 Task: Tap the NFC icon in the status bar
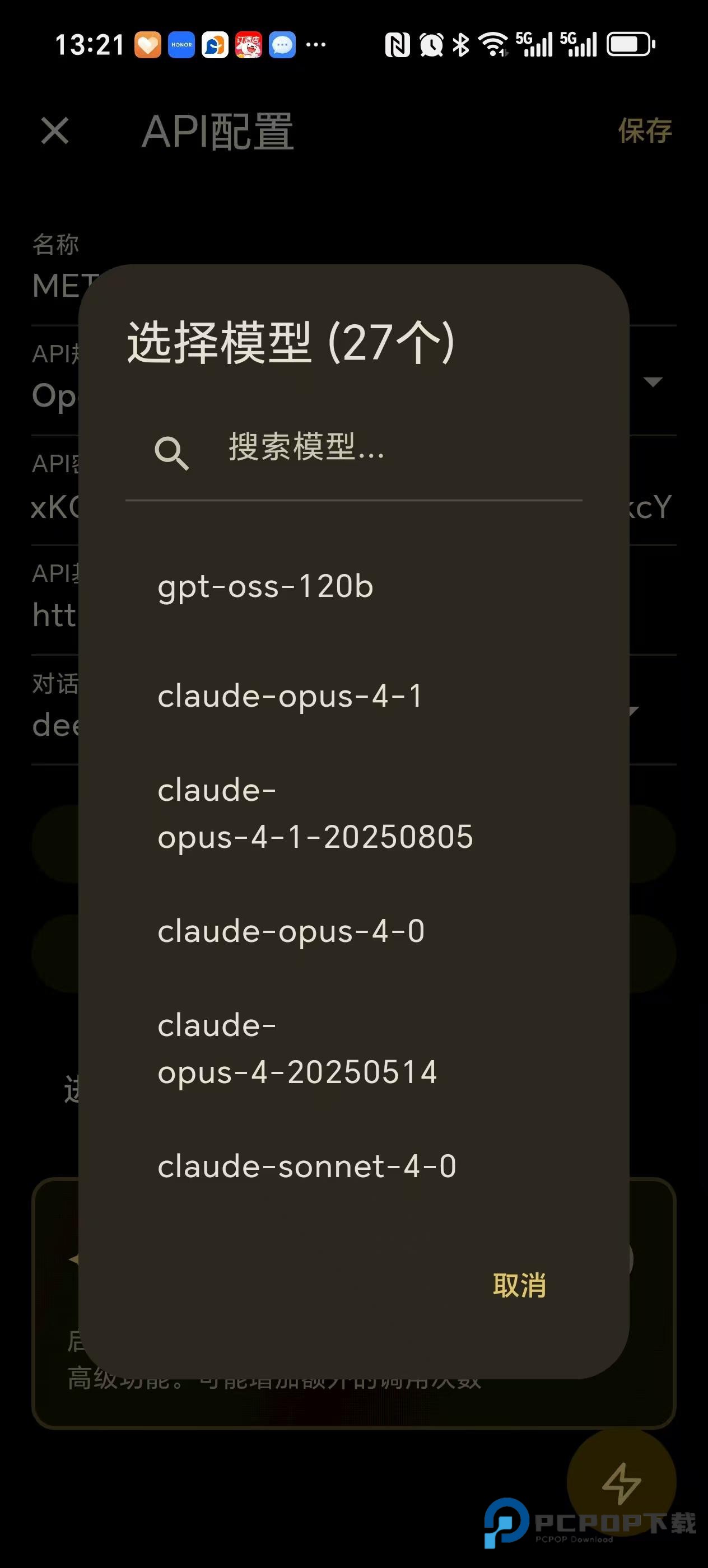tap(398, 44)
